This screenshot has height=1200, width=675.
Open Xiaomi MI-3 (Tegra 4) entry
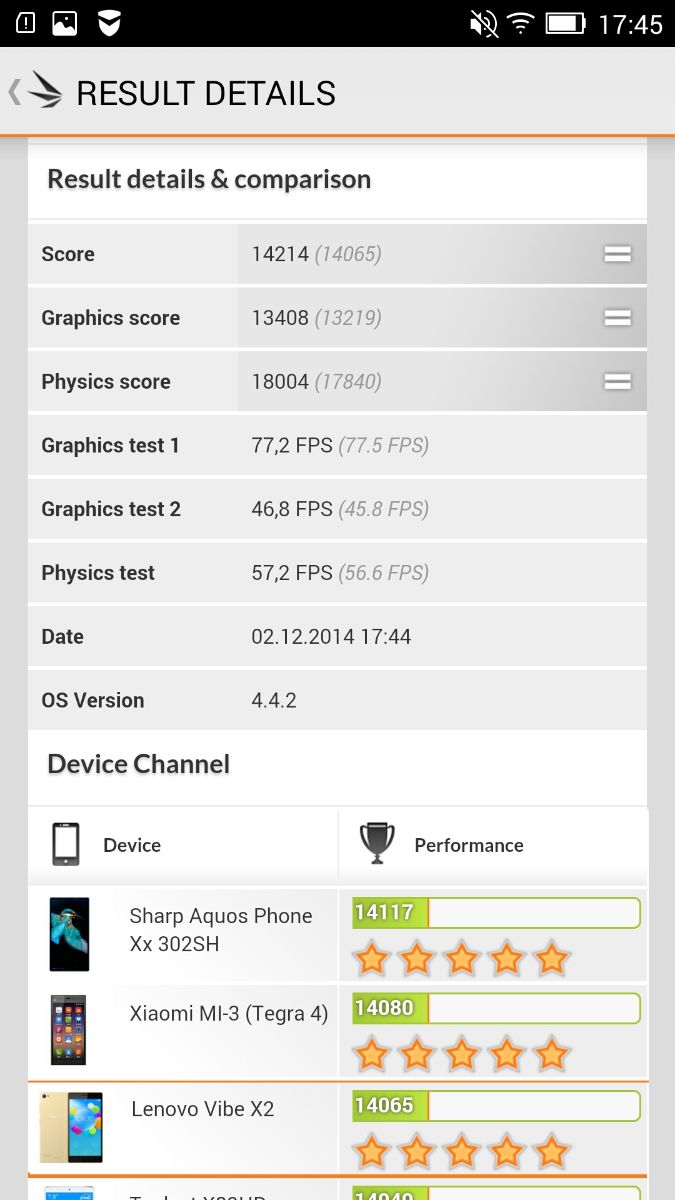228,1014
